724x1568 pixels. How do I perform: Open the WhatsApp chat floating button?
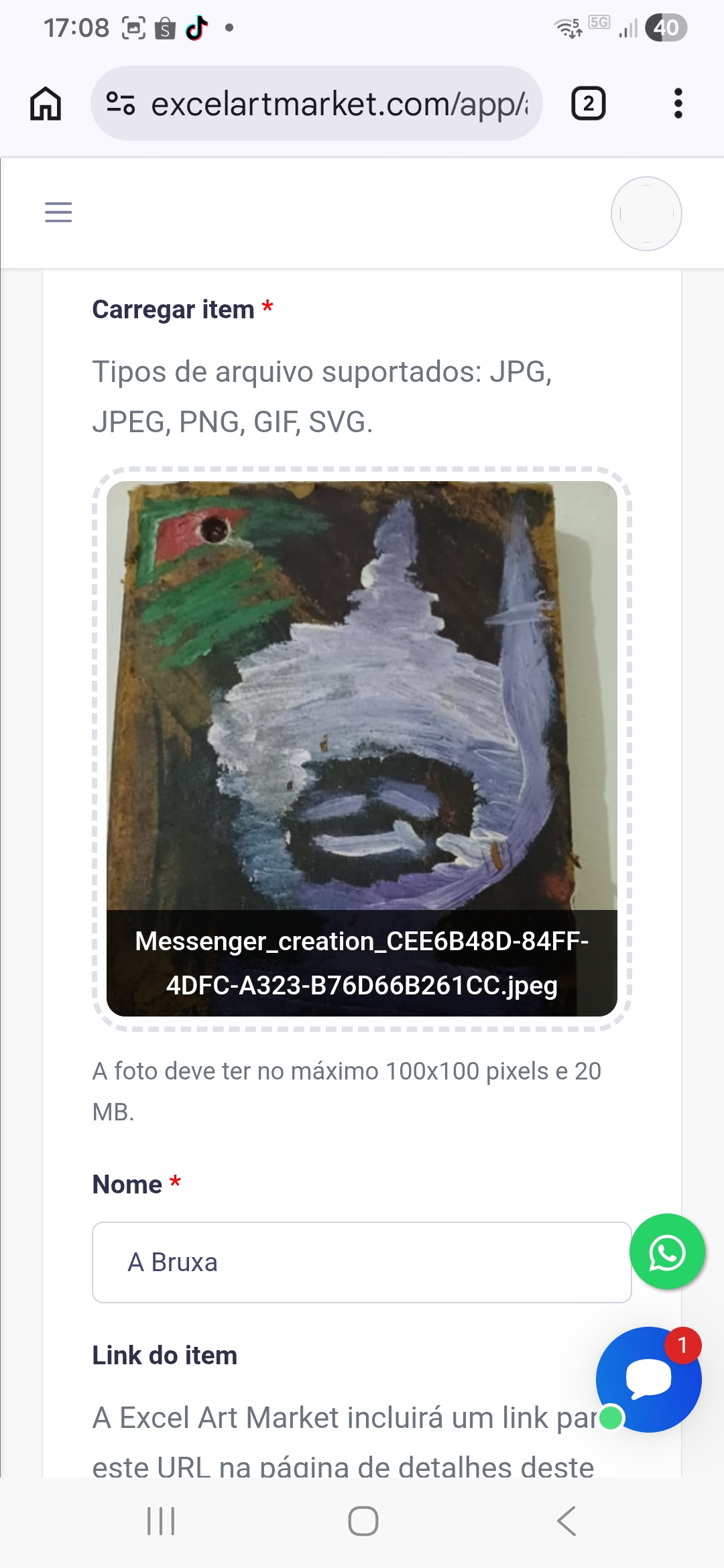click(666, 1253)
